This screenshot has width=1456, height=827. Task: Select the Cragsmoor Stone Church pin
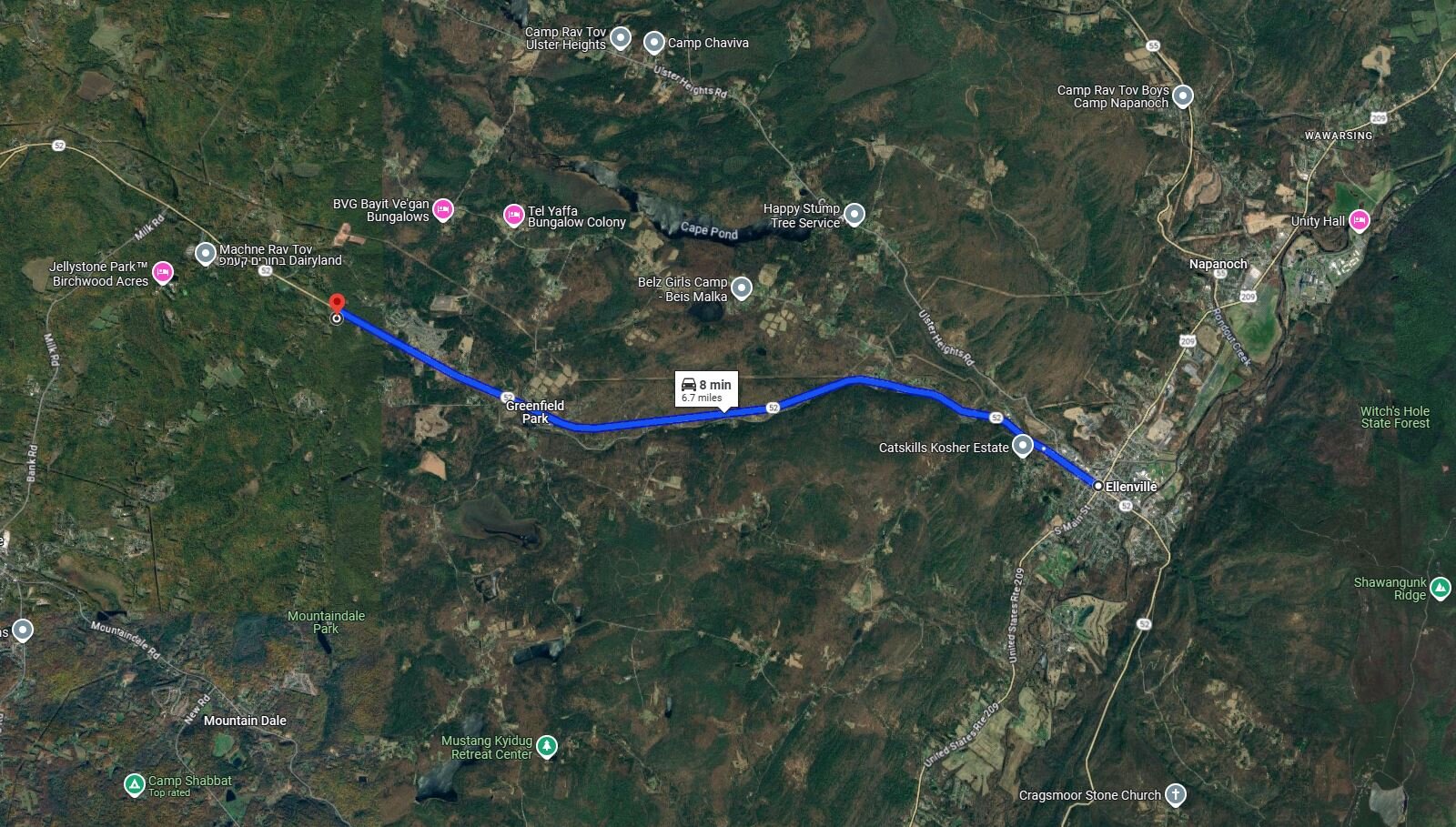[x=1175, y=794]
